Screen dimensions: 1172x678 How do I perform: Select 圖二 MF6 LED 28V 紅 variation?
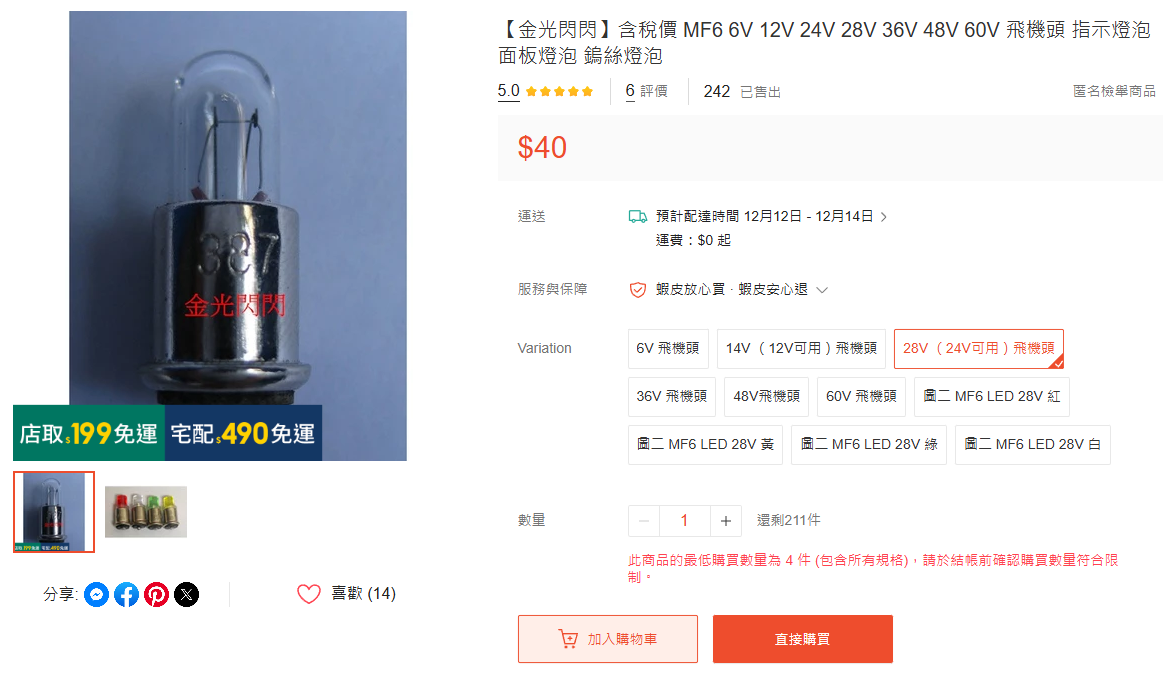tap(991, 396)
